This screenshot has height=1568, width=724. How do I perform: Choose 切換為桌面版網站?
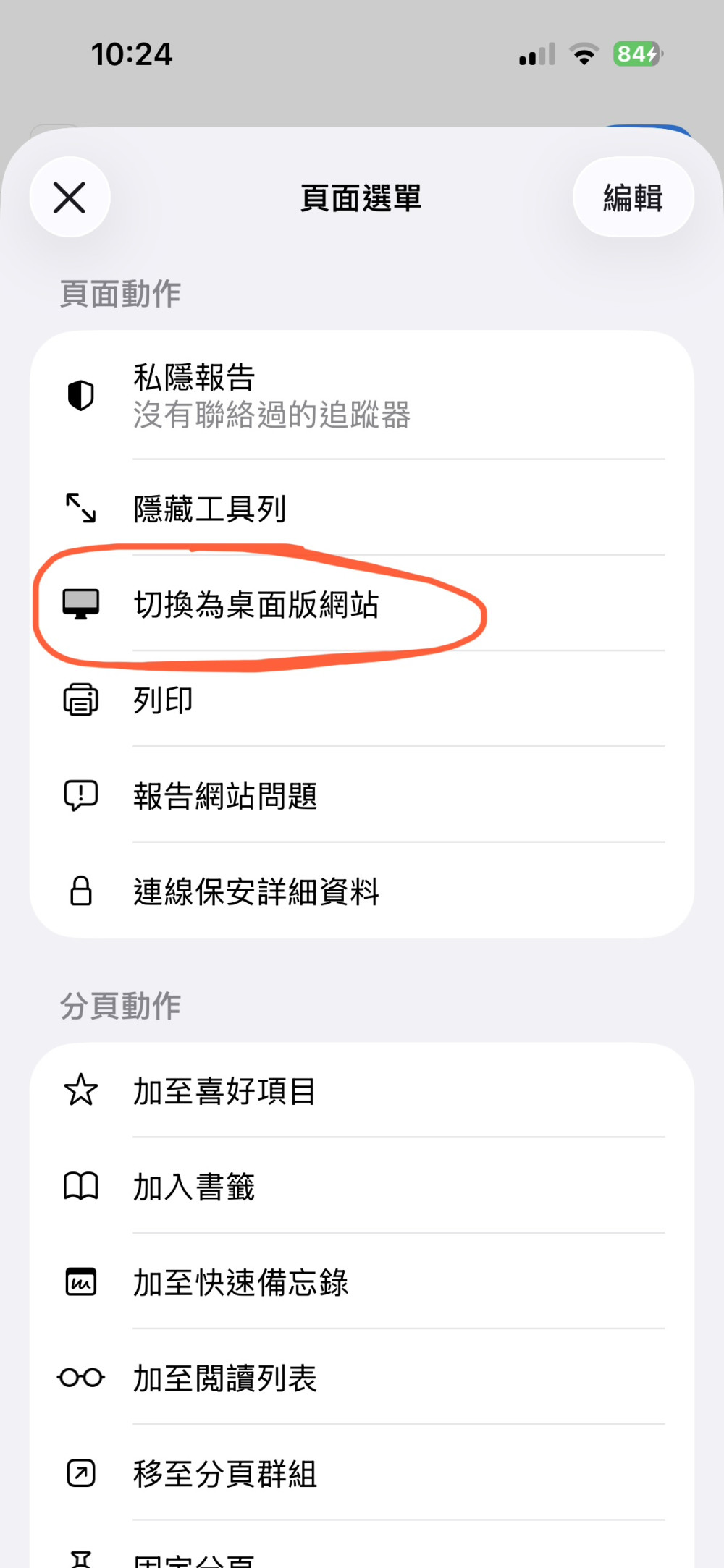[x=362, y=603]
